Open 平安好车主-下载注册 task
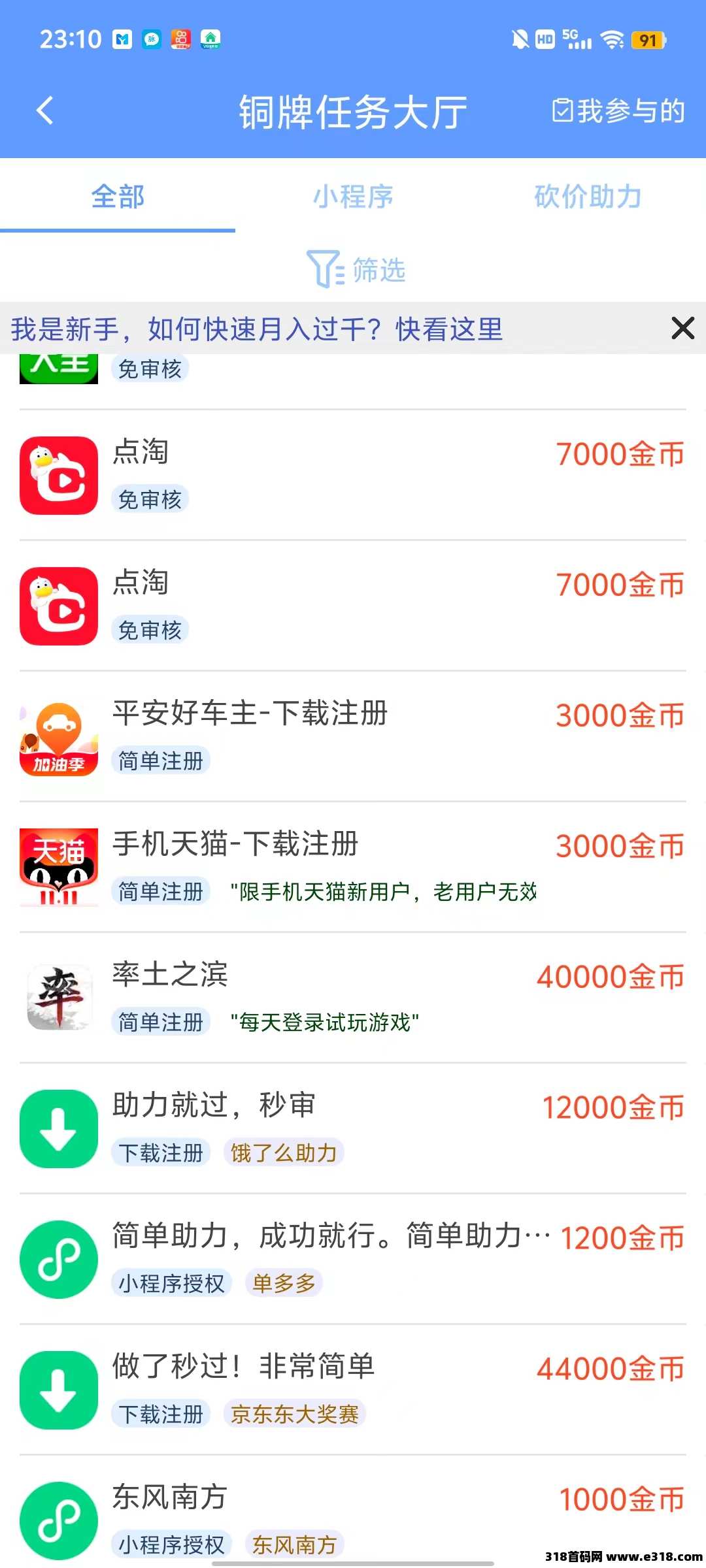706x1568 pixels. coord(353,736)
